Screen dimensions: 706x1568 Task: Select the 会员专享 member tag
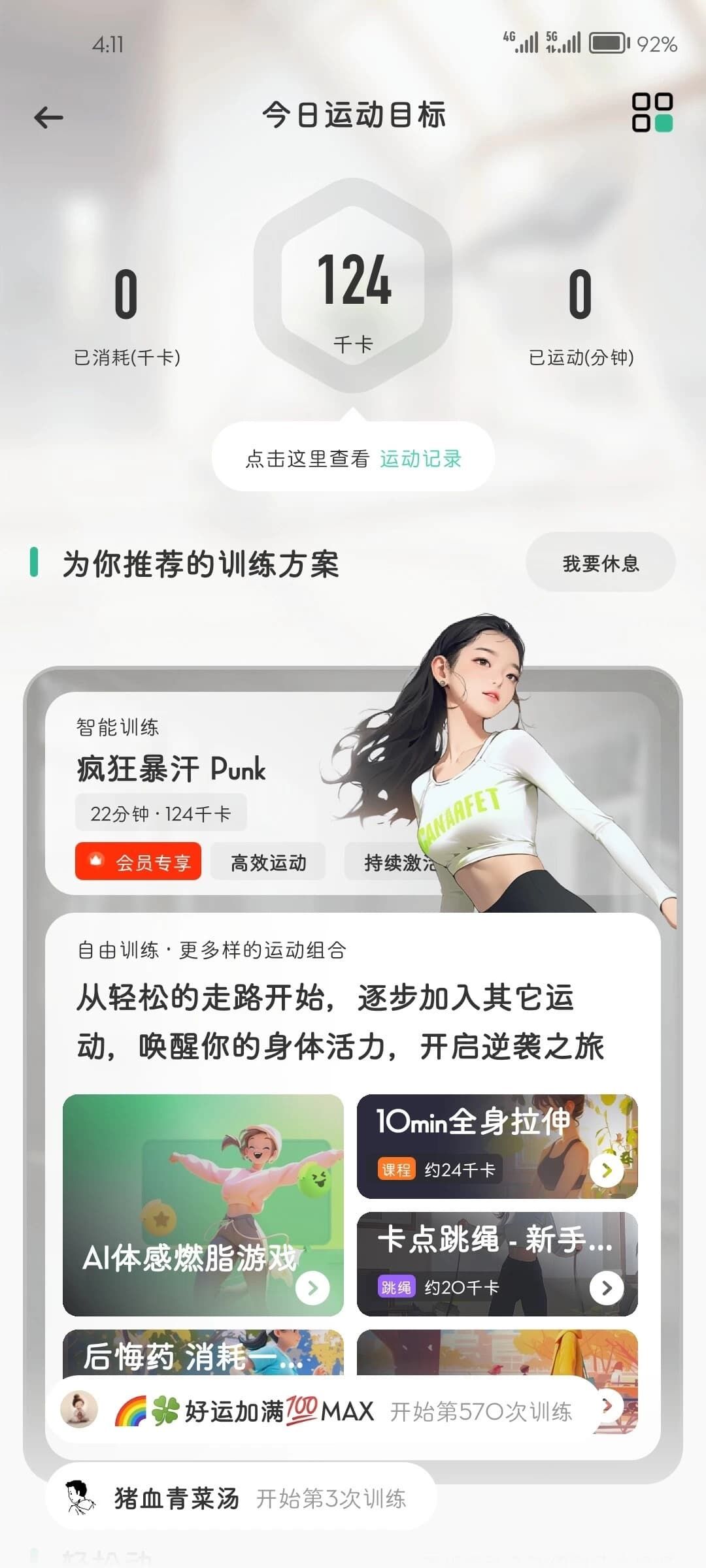[x=139, y=862]
